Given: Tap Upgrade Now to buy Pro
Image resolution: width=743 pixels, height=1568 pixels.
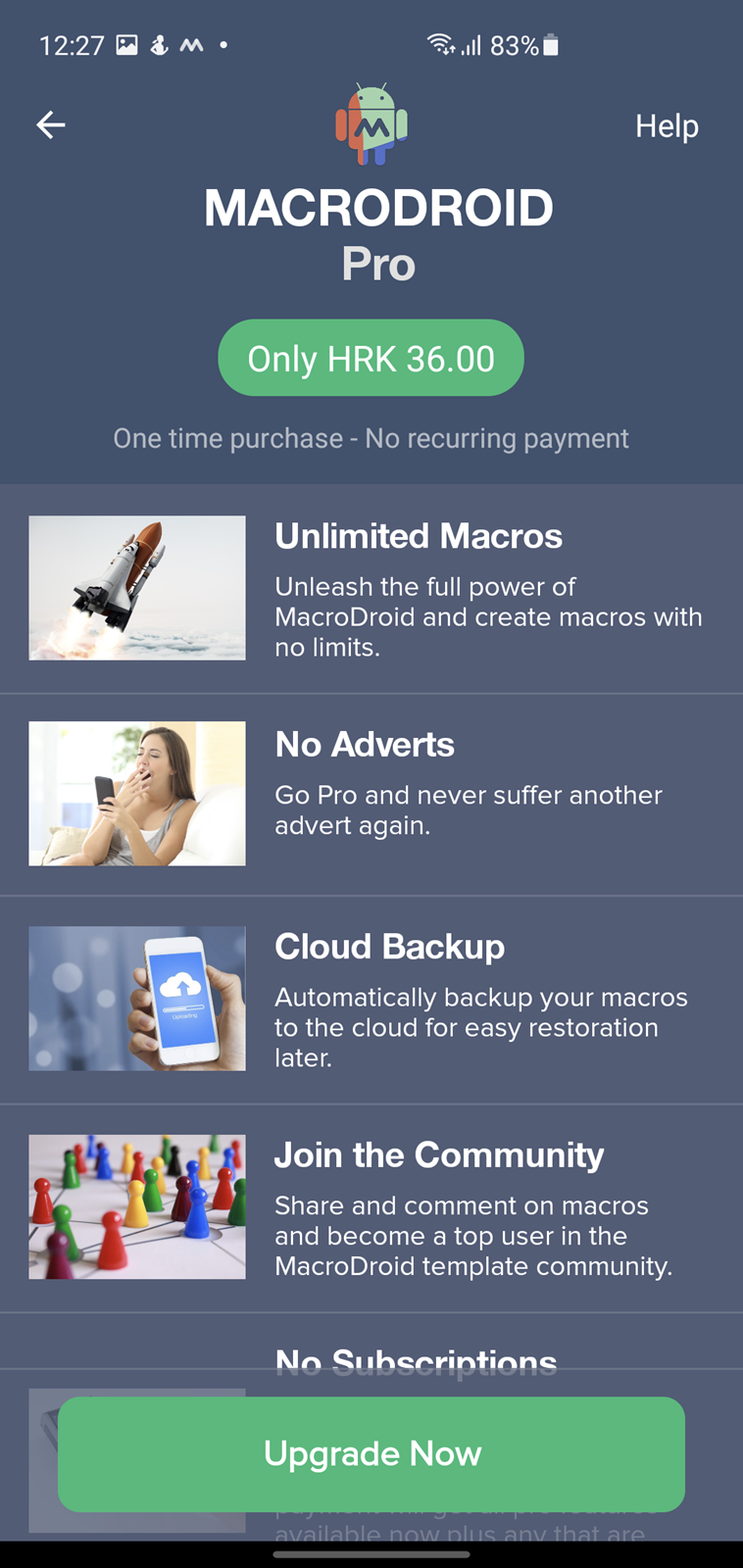Looking at the screenshot, I should click(x=371, y=1453).
